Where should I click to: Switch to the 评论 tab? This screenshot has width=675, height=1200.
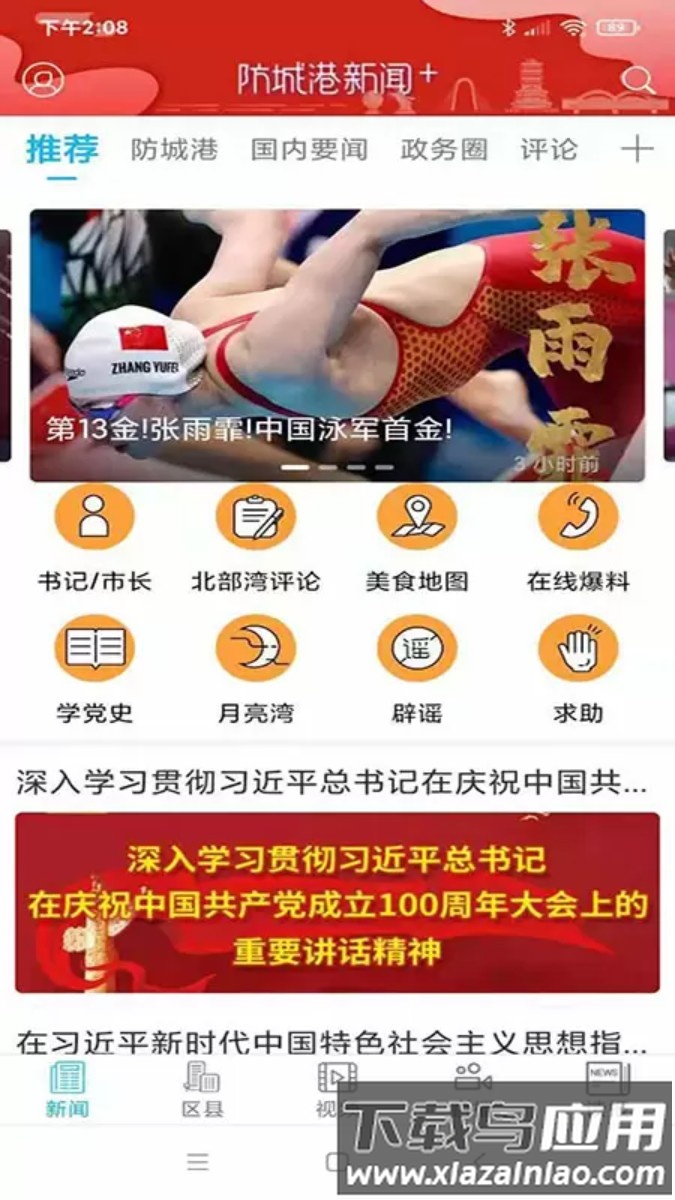548,150
